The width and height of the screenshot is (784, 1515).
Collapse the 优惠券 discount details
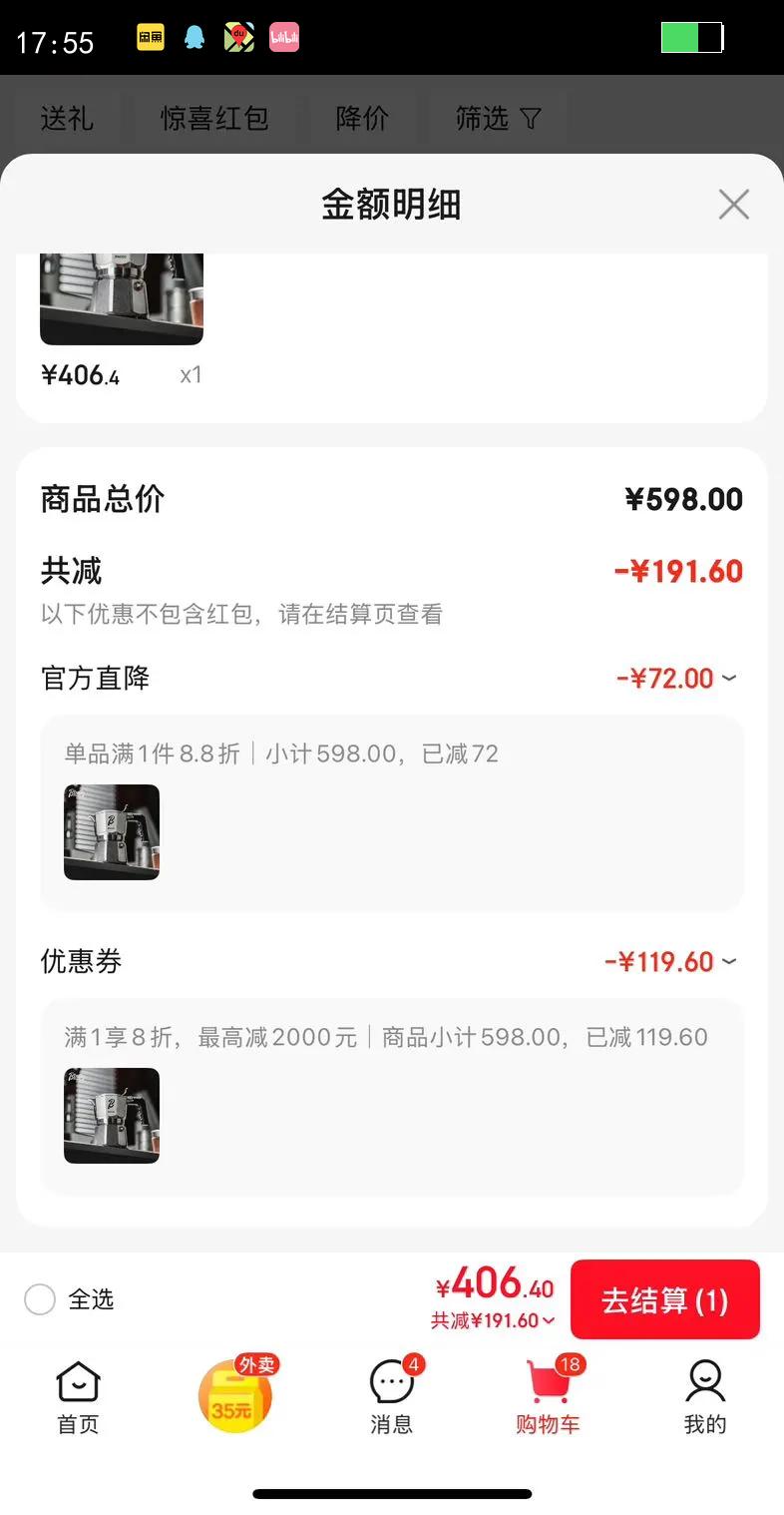click(729, 962)
